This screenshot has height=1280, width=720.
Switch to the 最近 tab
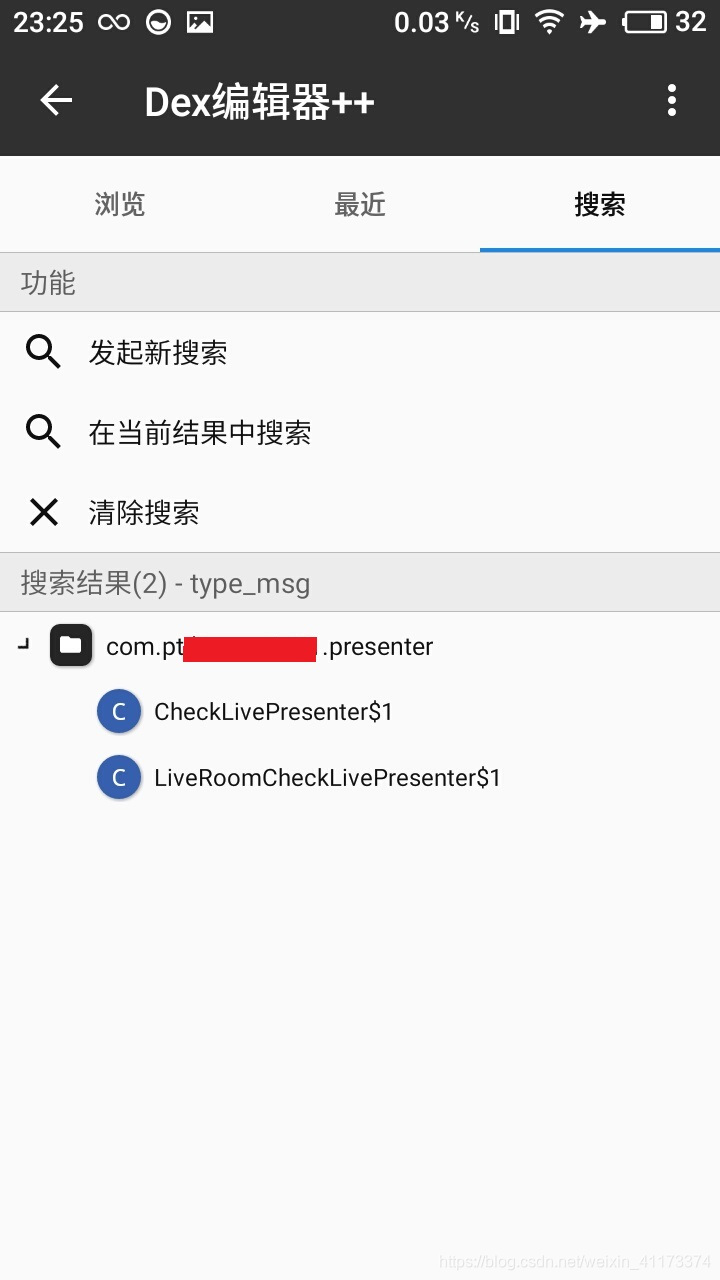tap(360, 205)
